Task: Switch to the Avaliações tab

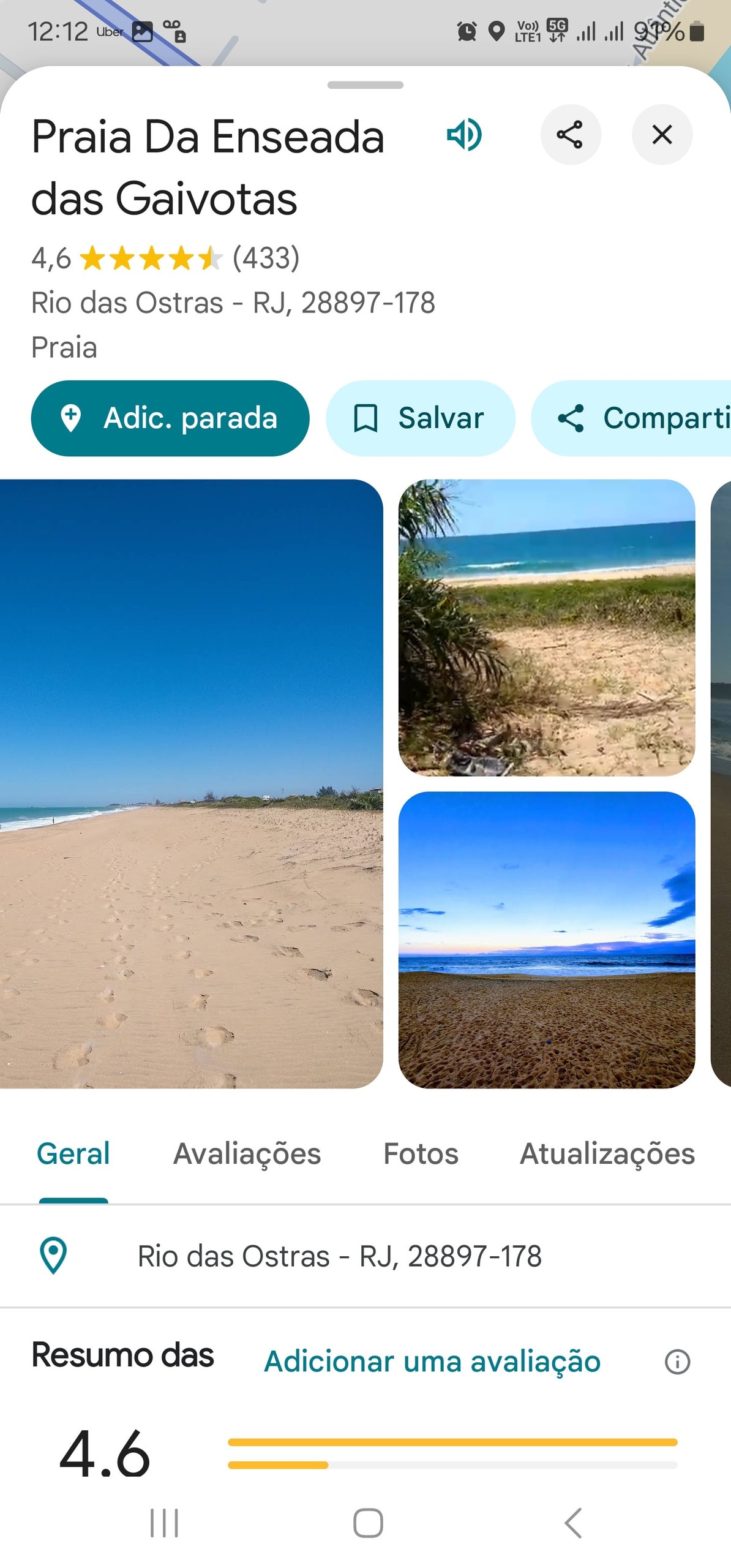Action: (247, 1154)
